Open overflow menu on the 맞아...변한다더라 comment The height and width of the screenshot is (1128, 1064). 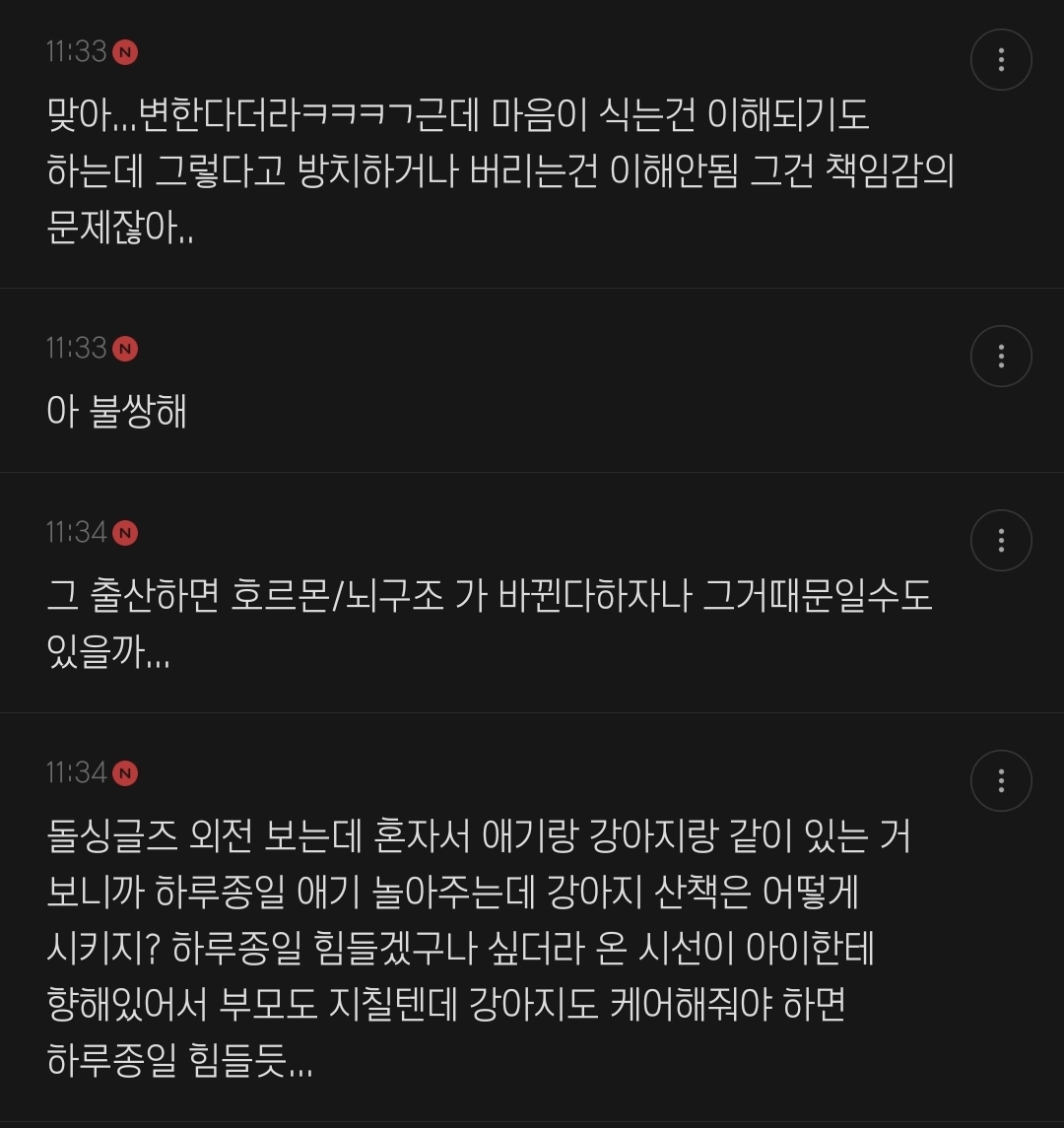(1001, 60)
